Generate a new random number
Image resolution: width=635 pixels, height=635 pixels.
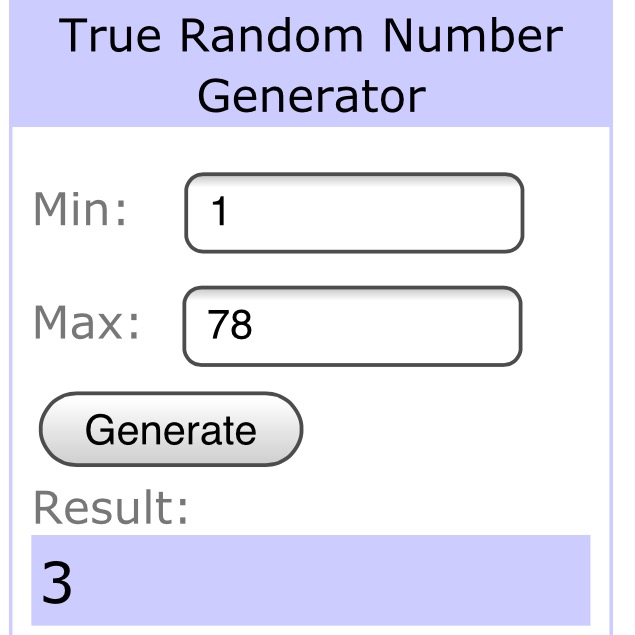170,430
